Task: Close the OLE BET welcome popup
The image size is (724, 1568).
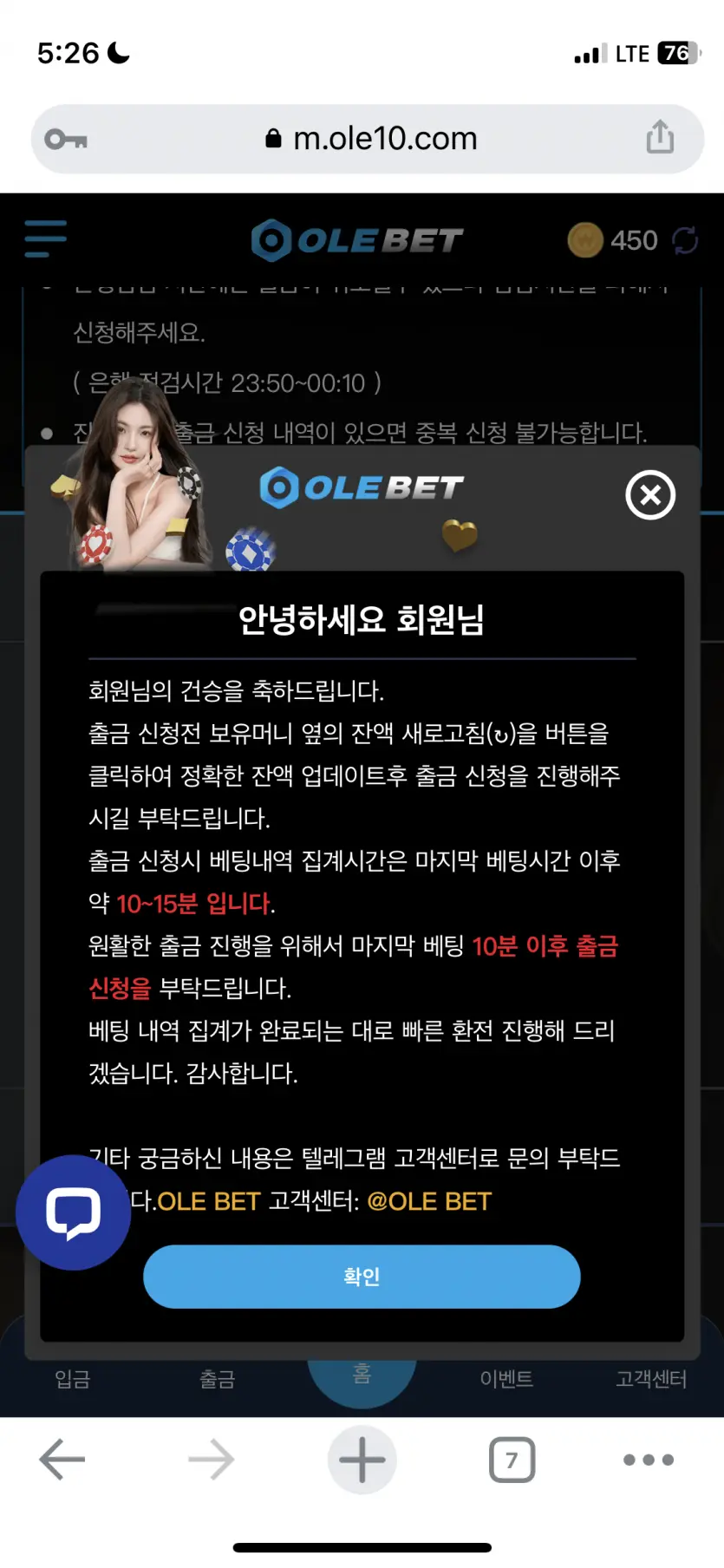Action: [x=650, y=495]
